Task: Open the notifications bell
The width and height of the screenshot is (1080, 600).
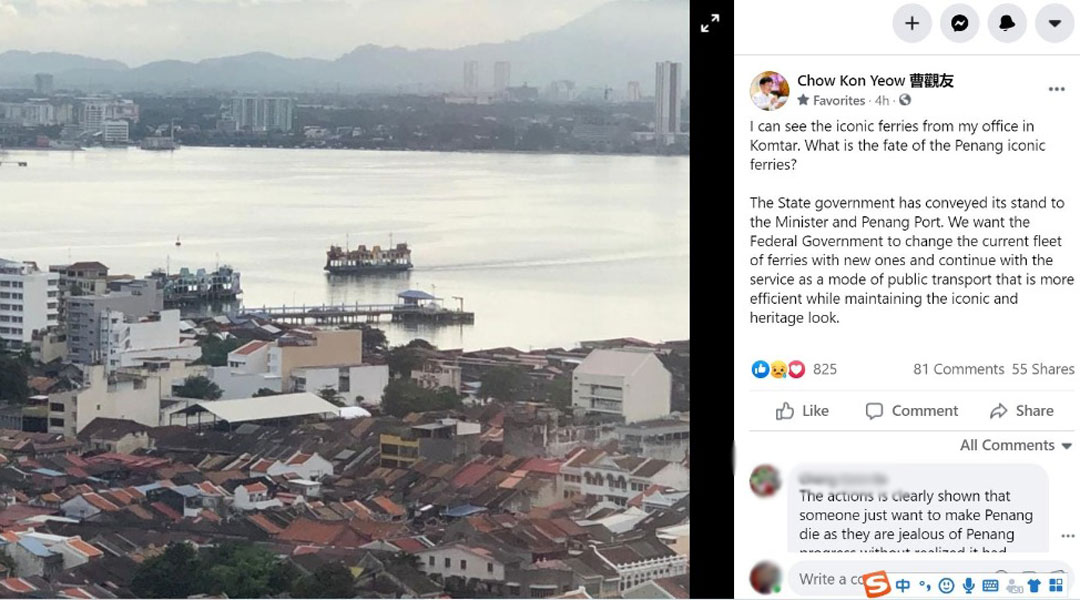Action: (1007, 23)
